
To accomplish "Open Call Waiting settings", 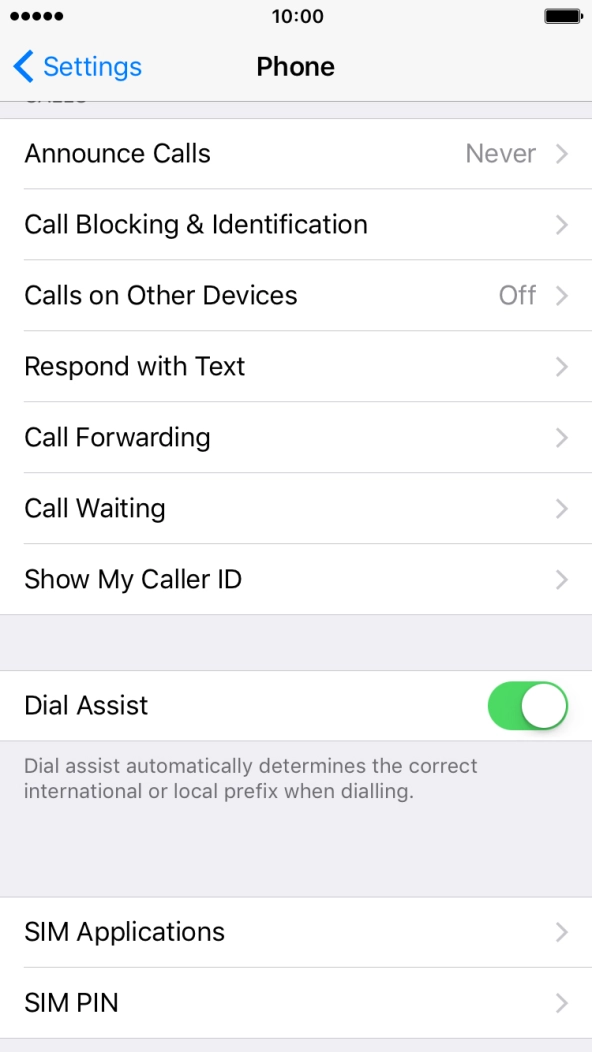I will 296,509.
